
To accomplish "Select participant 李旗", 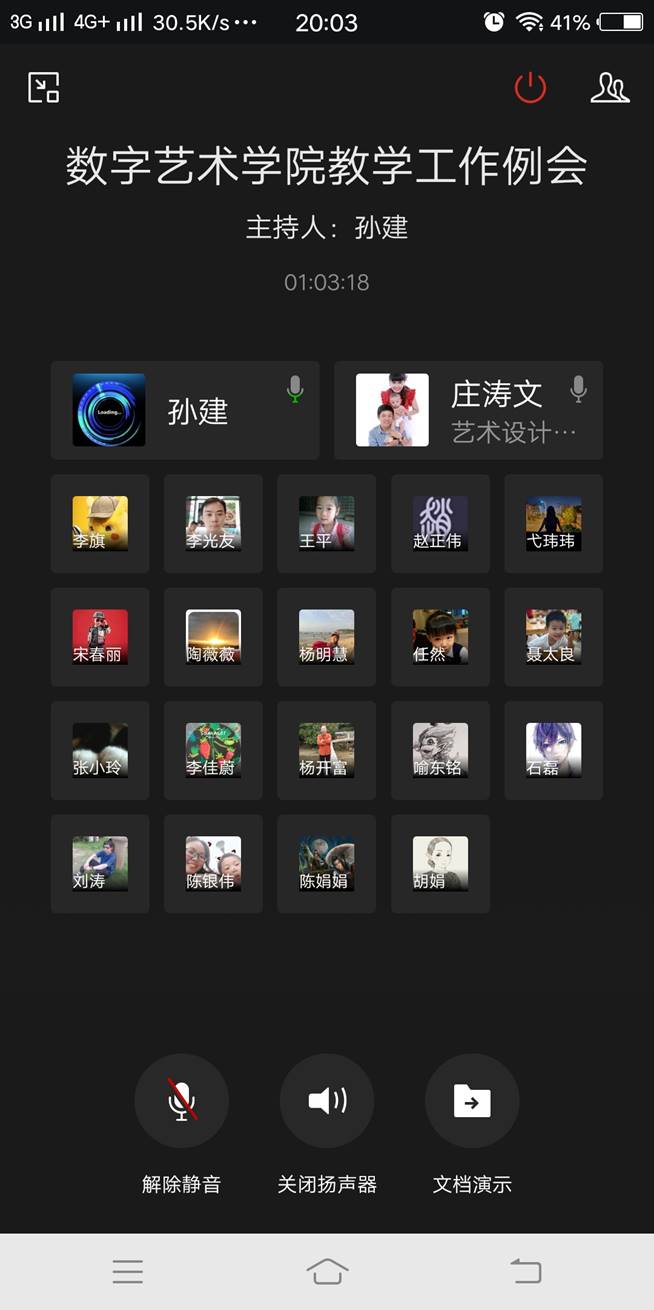I will [100, 523].
